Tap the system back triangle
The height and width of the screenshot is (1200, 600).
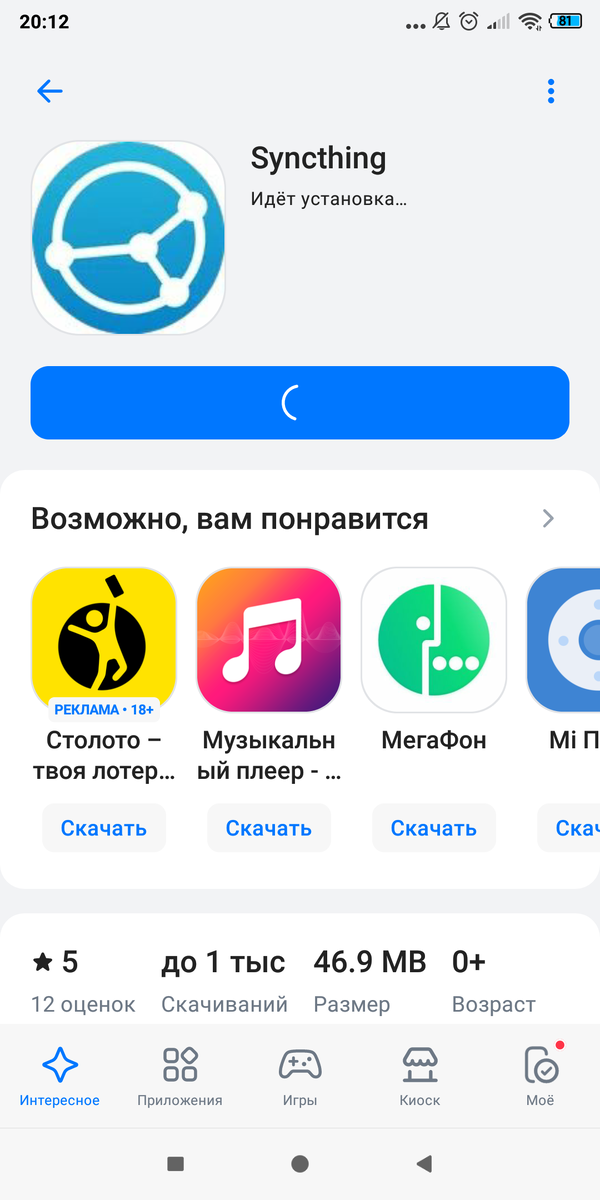(424, 1163)
